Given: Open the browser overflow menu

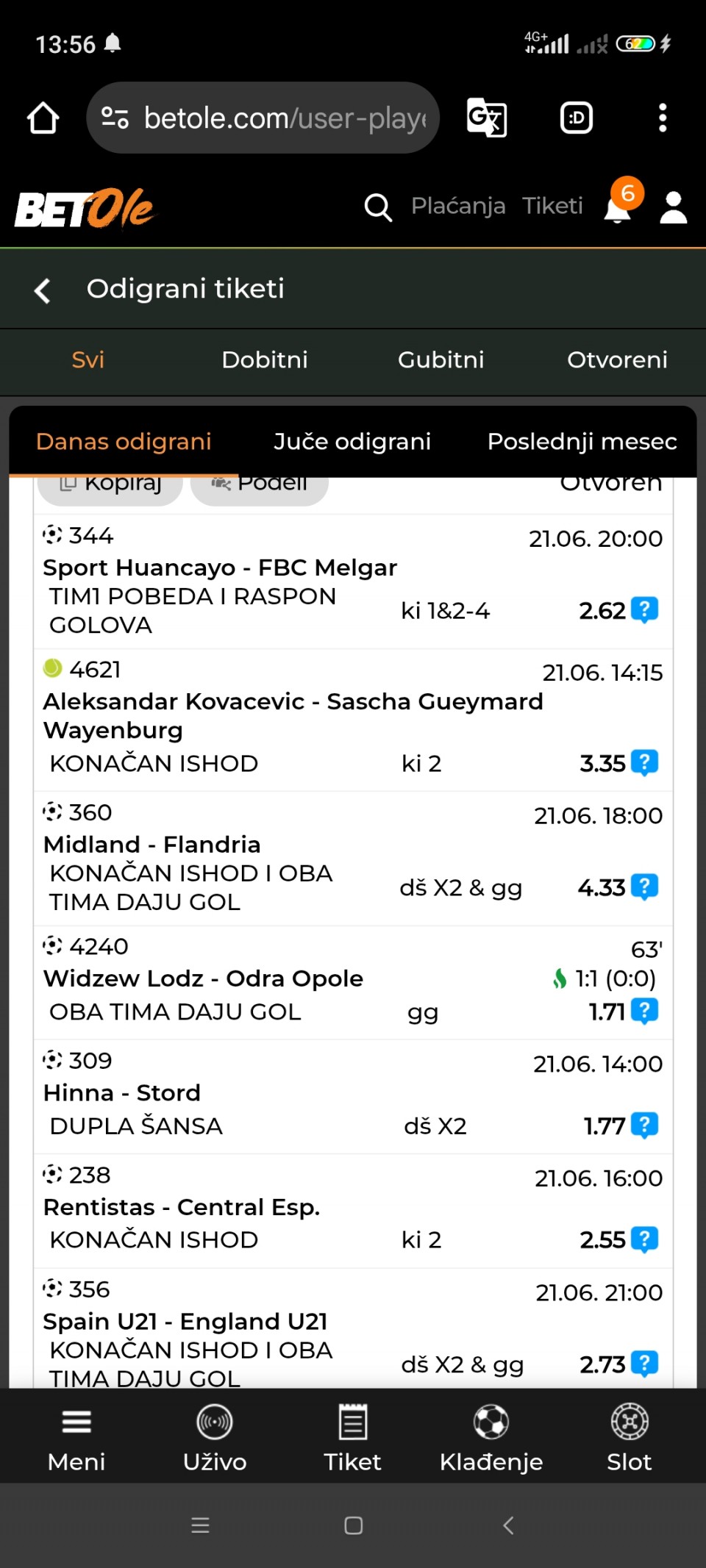Looking at the screenshot, I should pyautogui.click(x=663, y=118).
